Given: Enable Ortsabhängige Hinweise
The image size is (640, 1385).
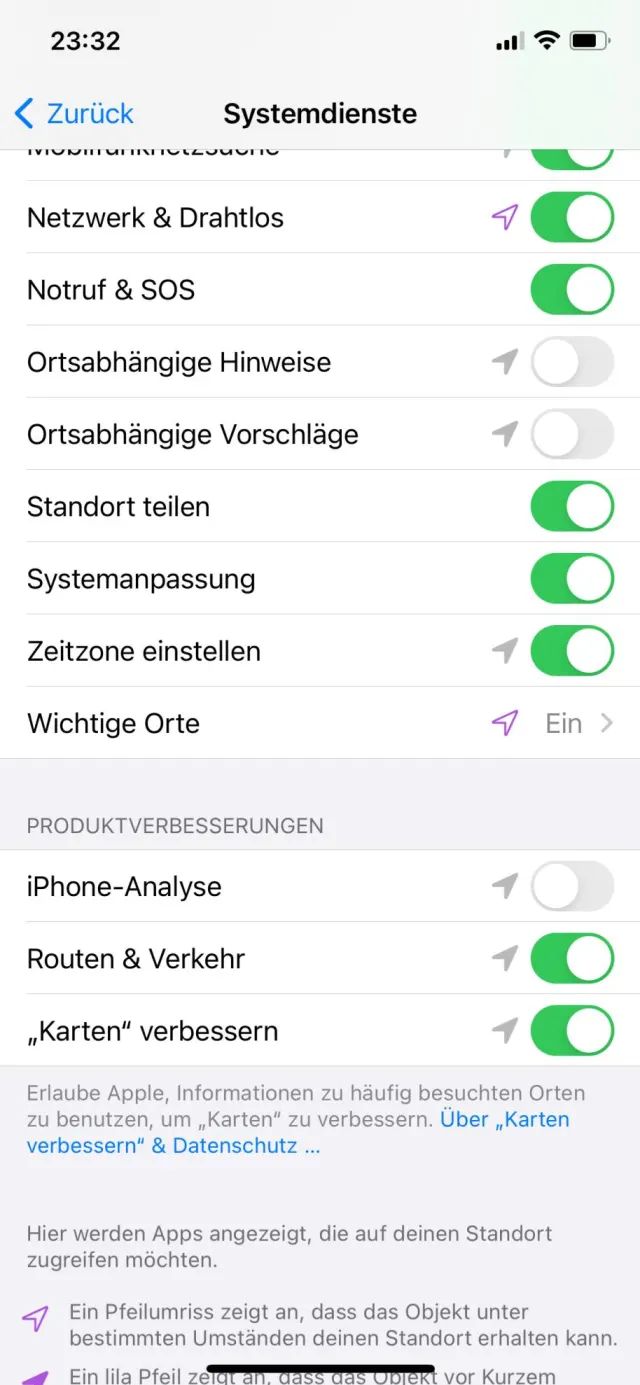Looking at the screenshot, I should coord(571,362).
